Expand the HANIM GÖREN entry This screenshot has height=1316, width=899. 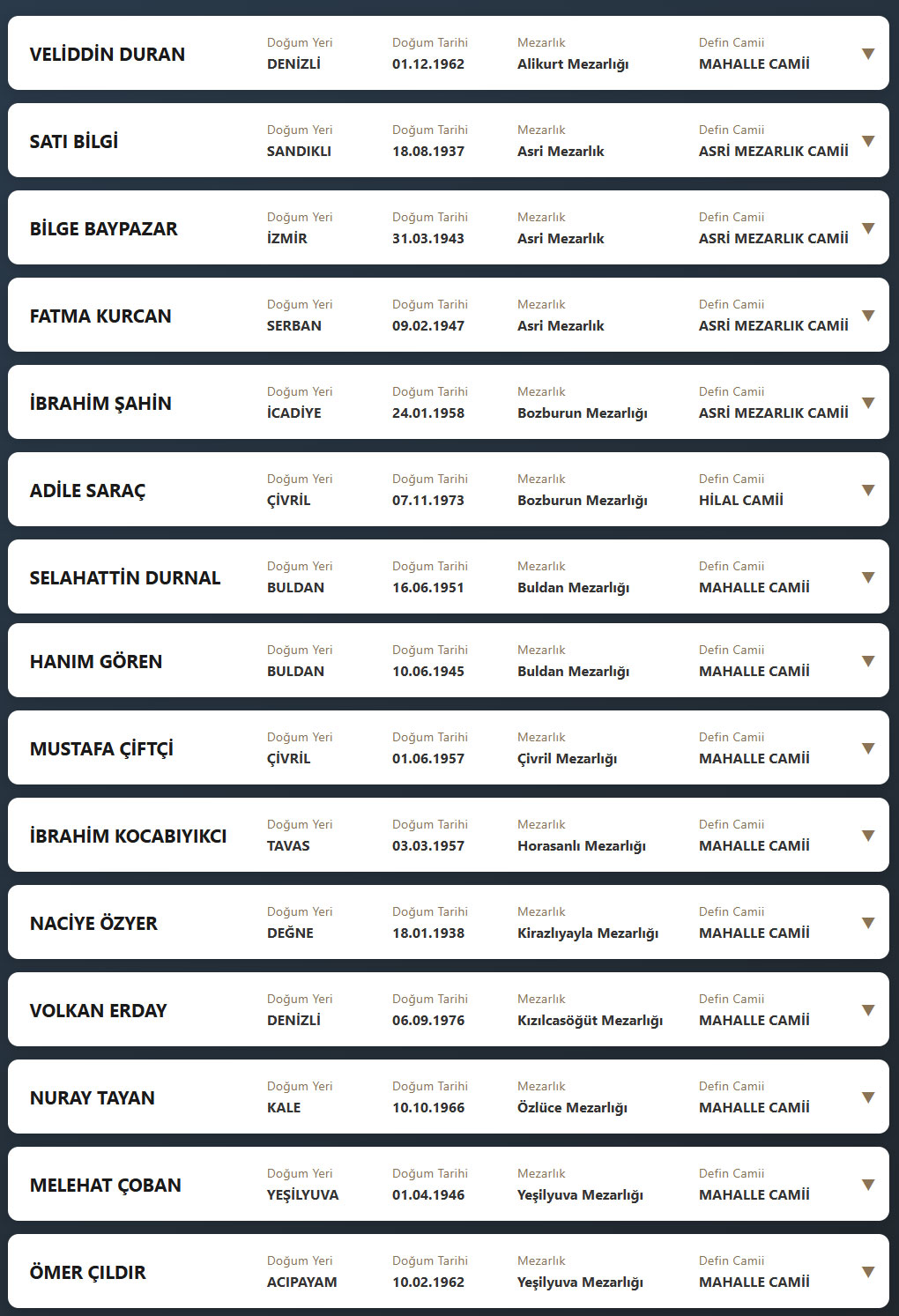868,661
